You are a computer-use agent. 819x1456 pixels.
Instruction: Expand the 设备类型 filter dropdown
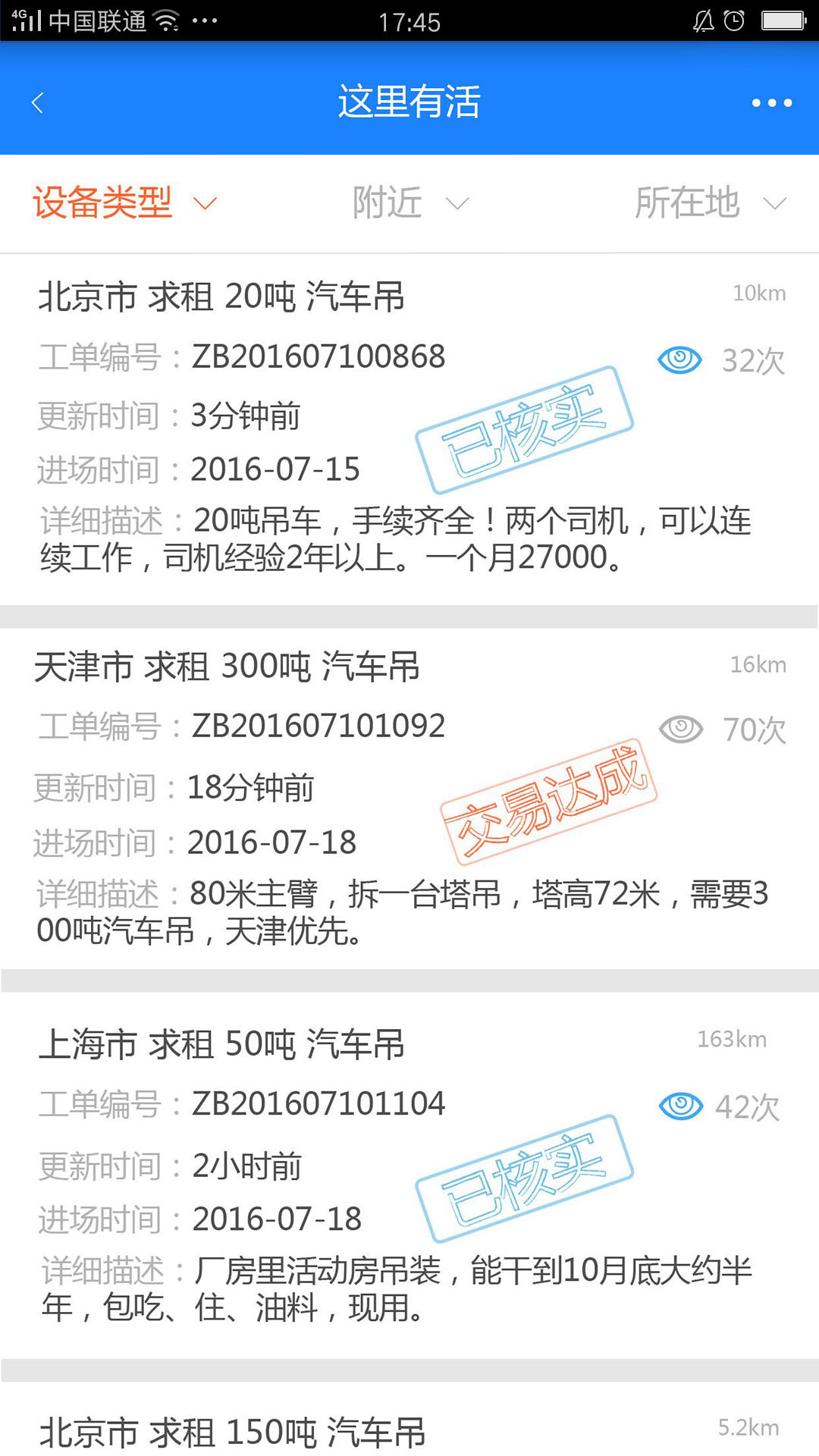tap(125, 203)
